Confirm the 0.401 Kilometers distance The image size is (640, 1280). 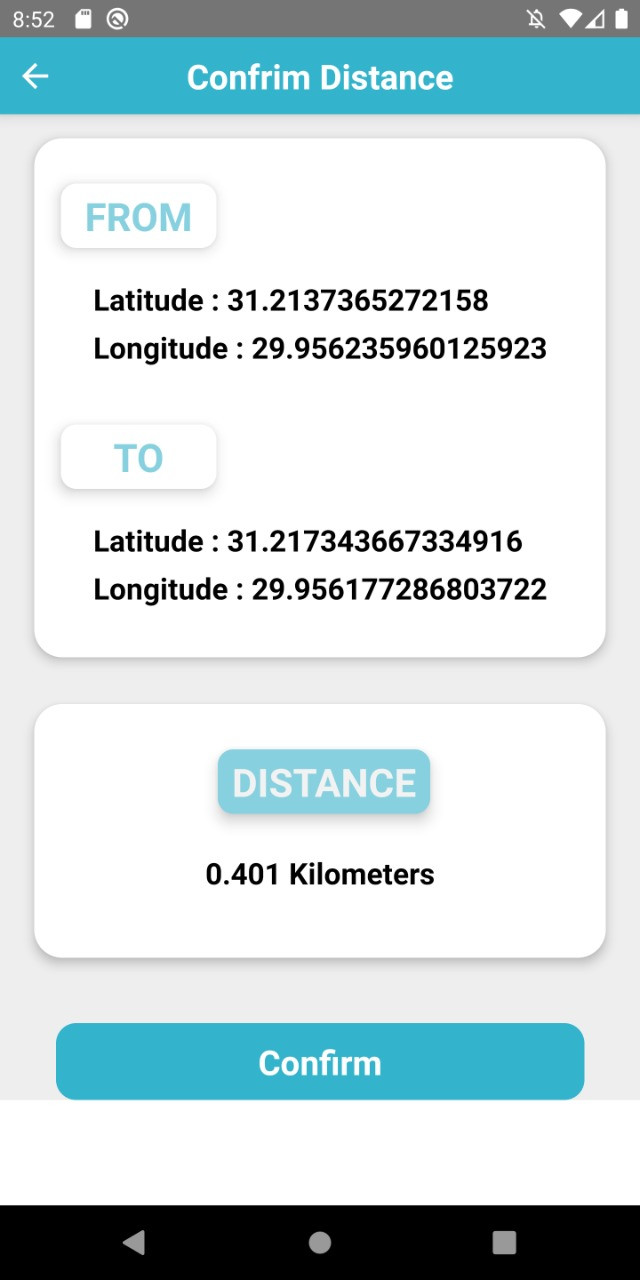320,1061
